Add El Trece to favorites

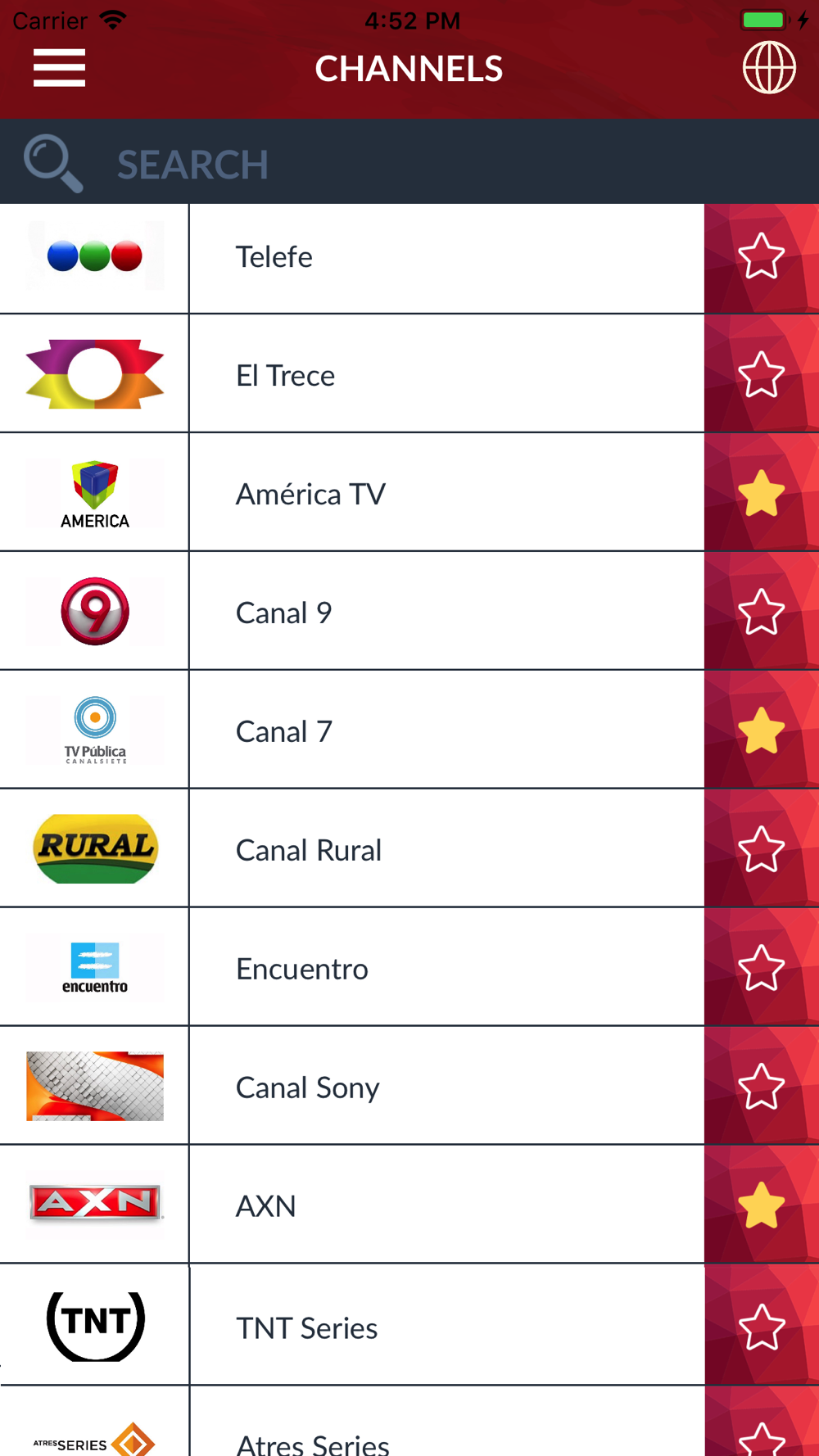(761, 375)
